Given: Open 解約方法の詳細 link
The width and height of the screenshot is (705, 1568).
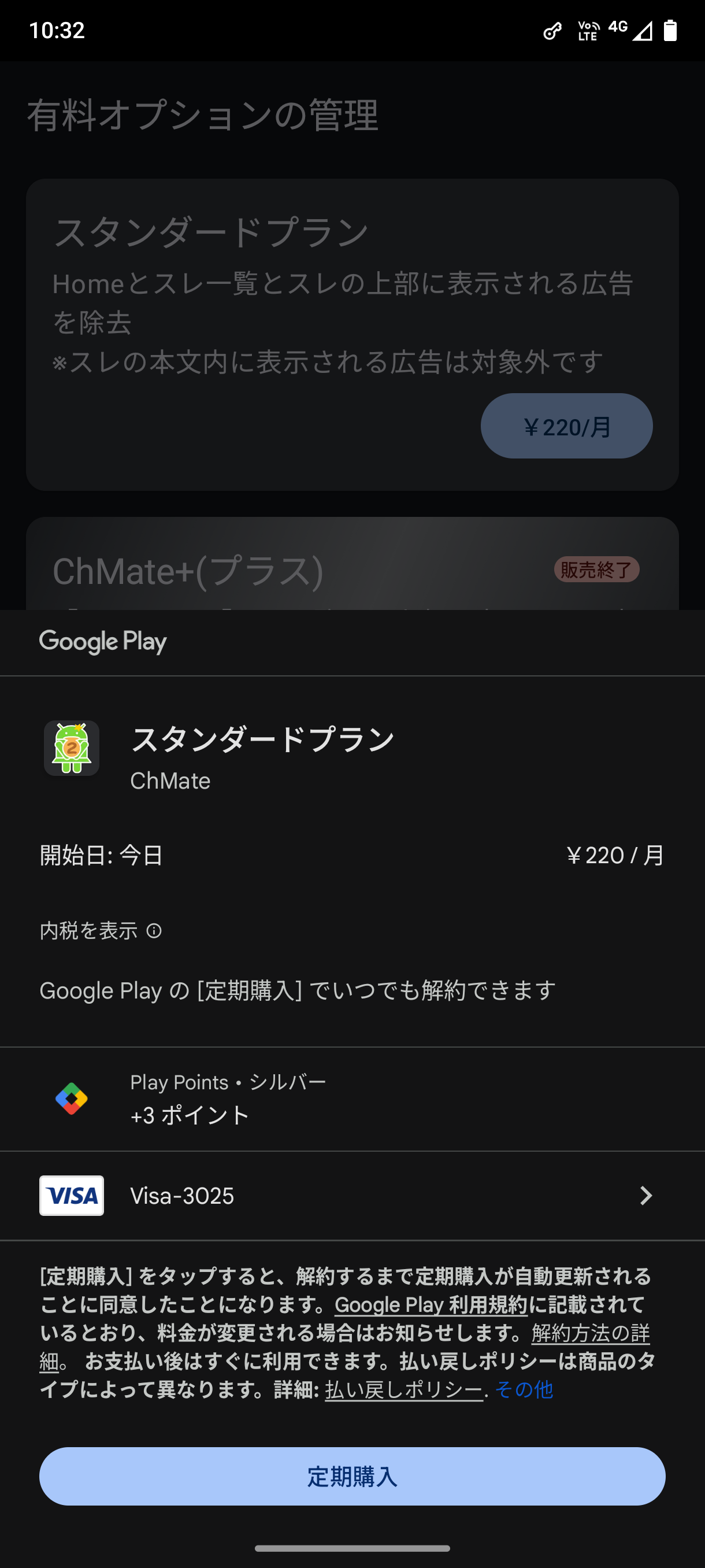Looking at the screenshot, I should (590, 1334).
